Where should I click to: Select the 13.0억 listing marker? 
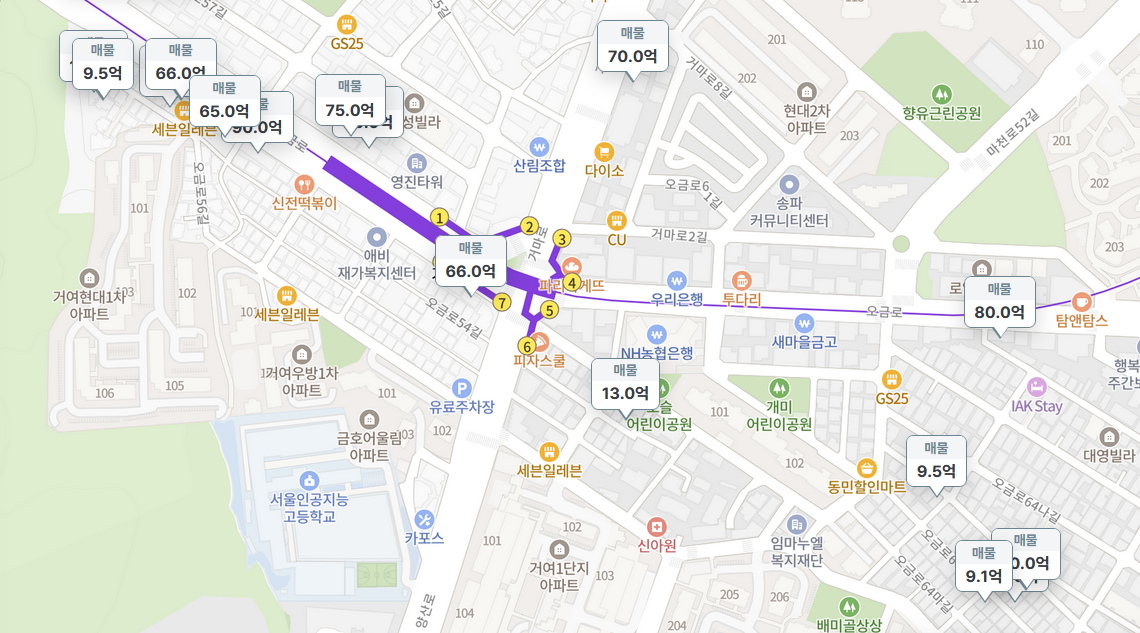click(625, 384)
